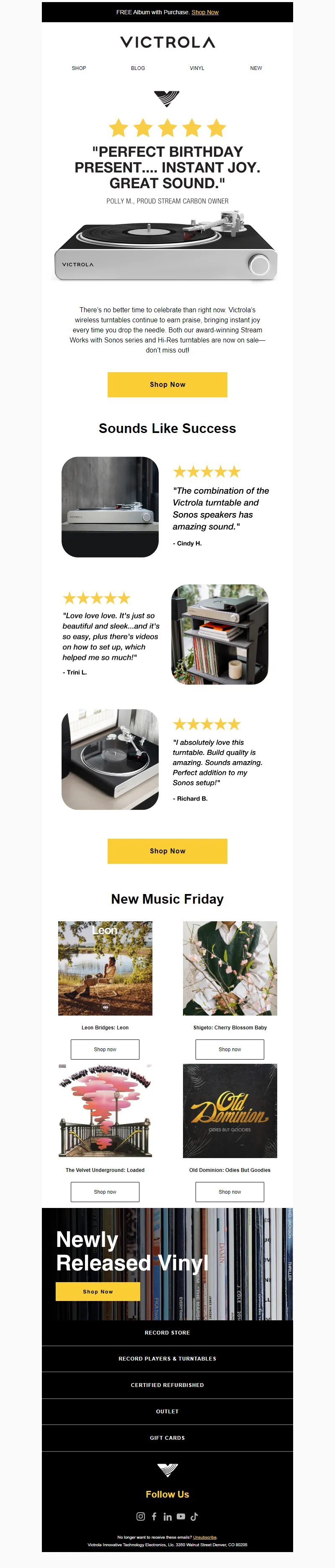Open the Leon Bridges: Leon album cover
Viewport: 335px width, 1568px height.
tap(105, 968)
